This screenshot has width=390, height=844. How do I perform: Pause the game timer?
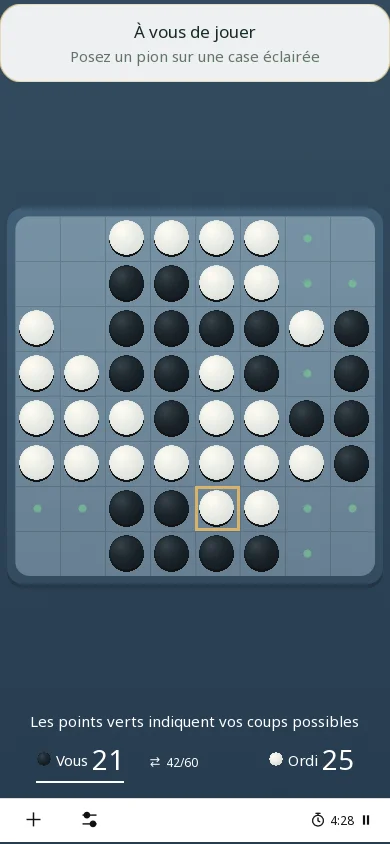click(x=366, y=820)
